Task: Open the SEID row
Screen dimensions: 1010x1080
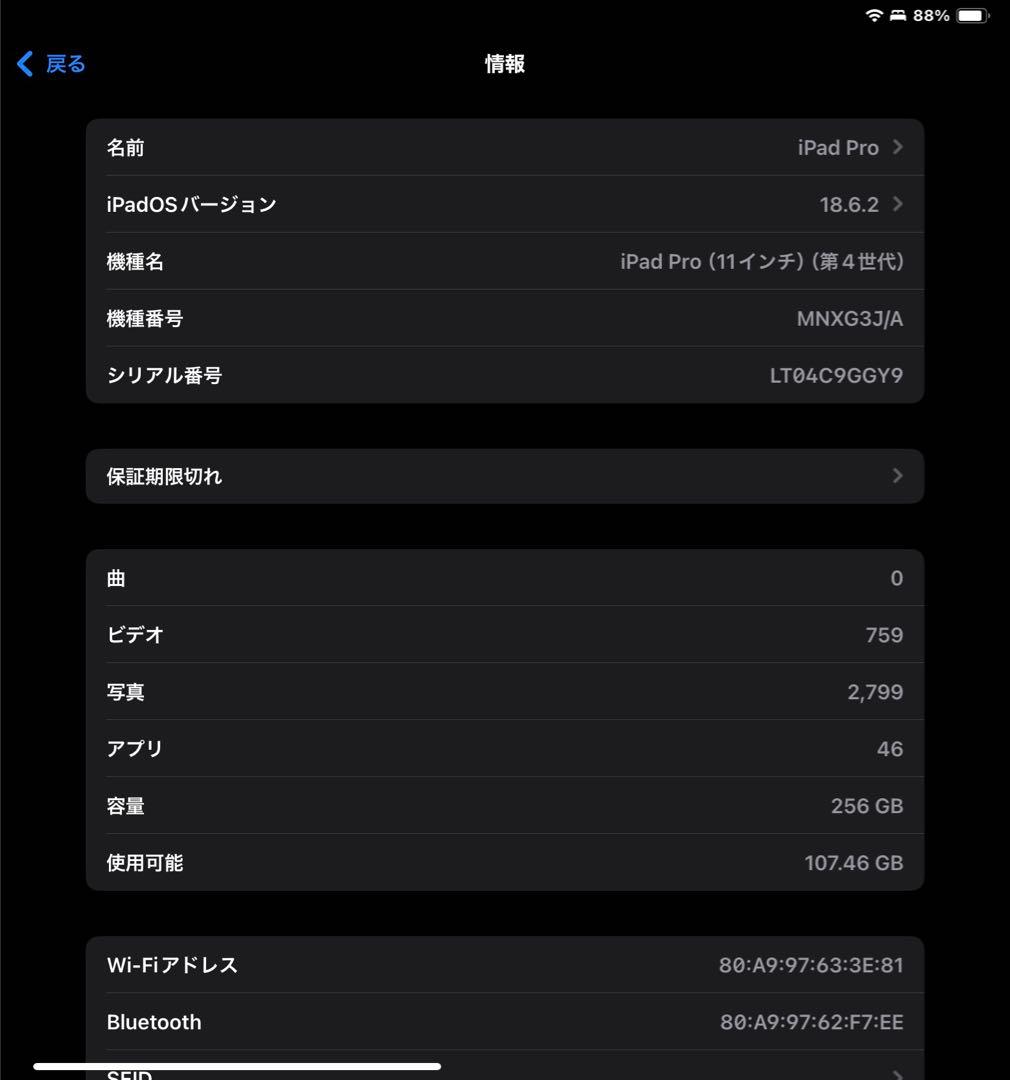Action: click(x=504, y=1072)
